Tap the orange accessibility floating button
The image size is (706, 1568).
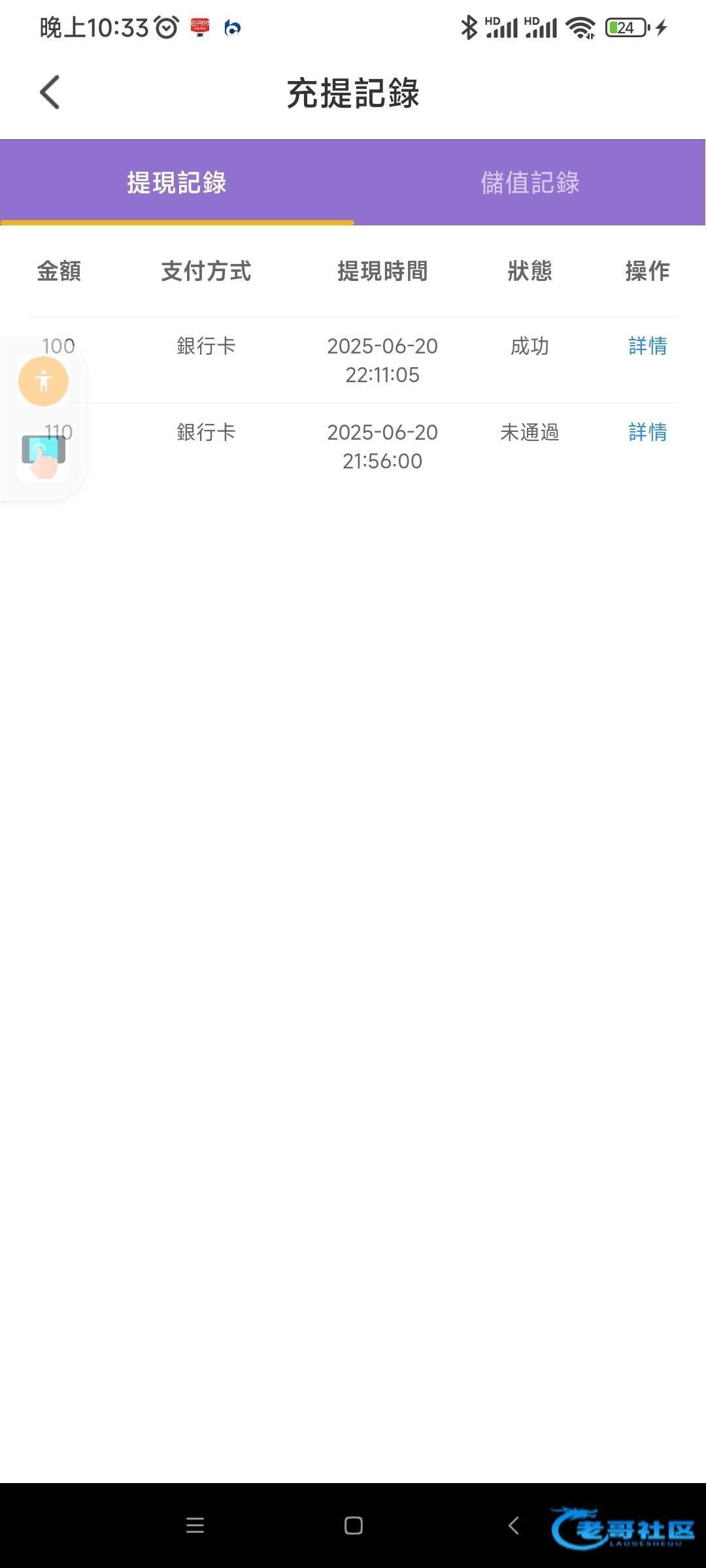click(x=43, y=381)
